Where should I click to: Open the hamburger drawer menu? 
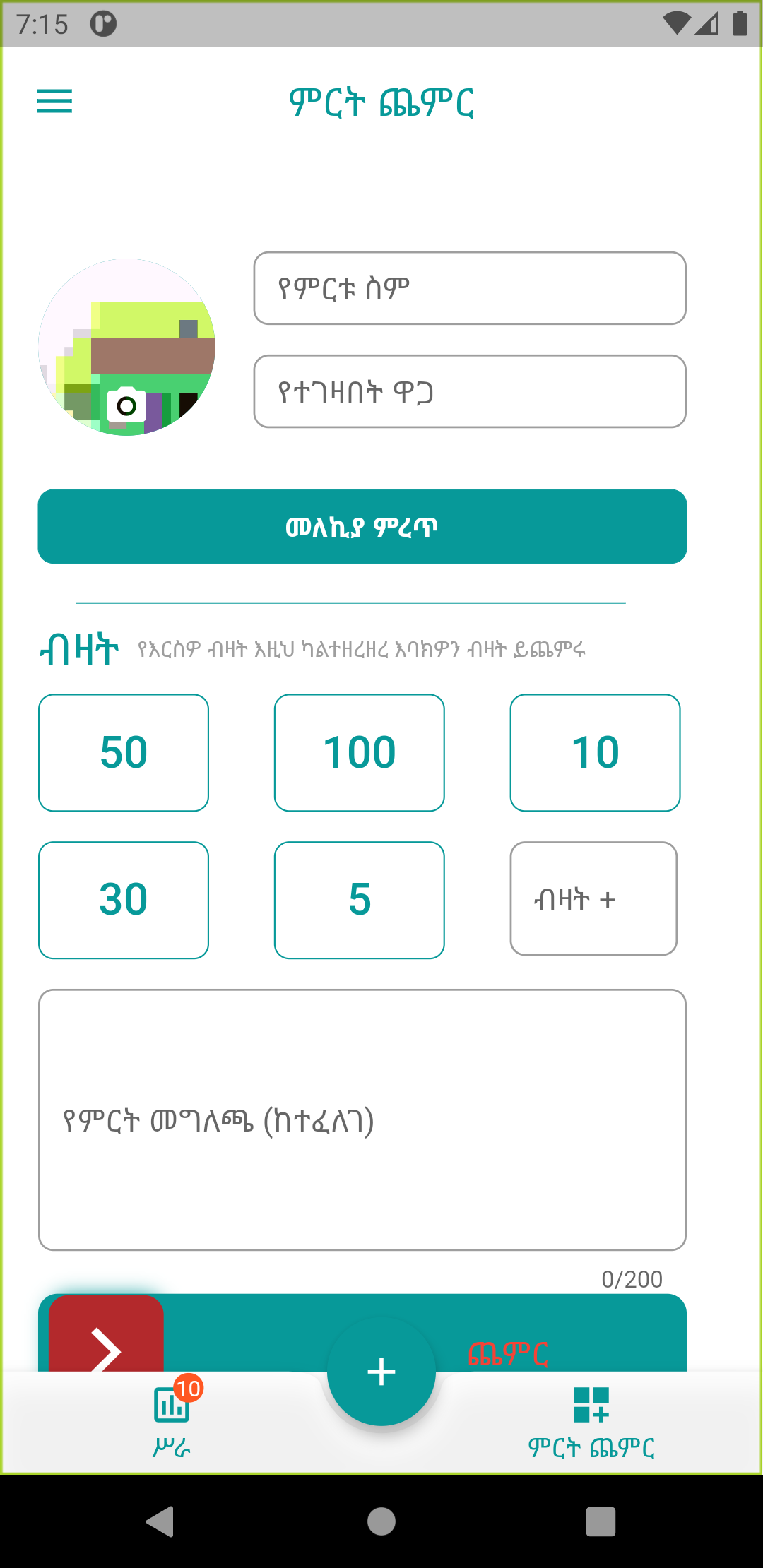pyautogui.click(x=54, y=101)
